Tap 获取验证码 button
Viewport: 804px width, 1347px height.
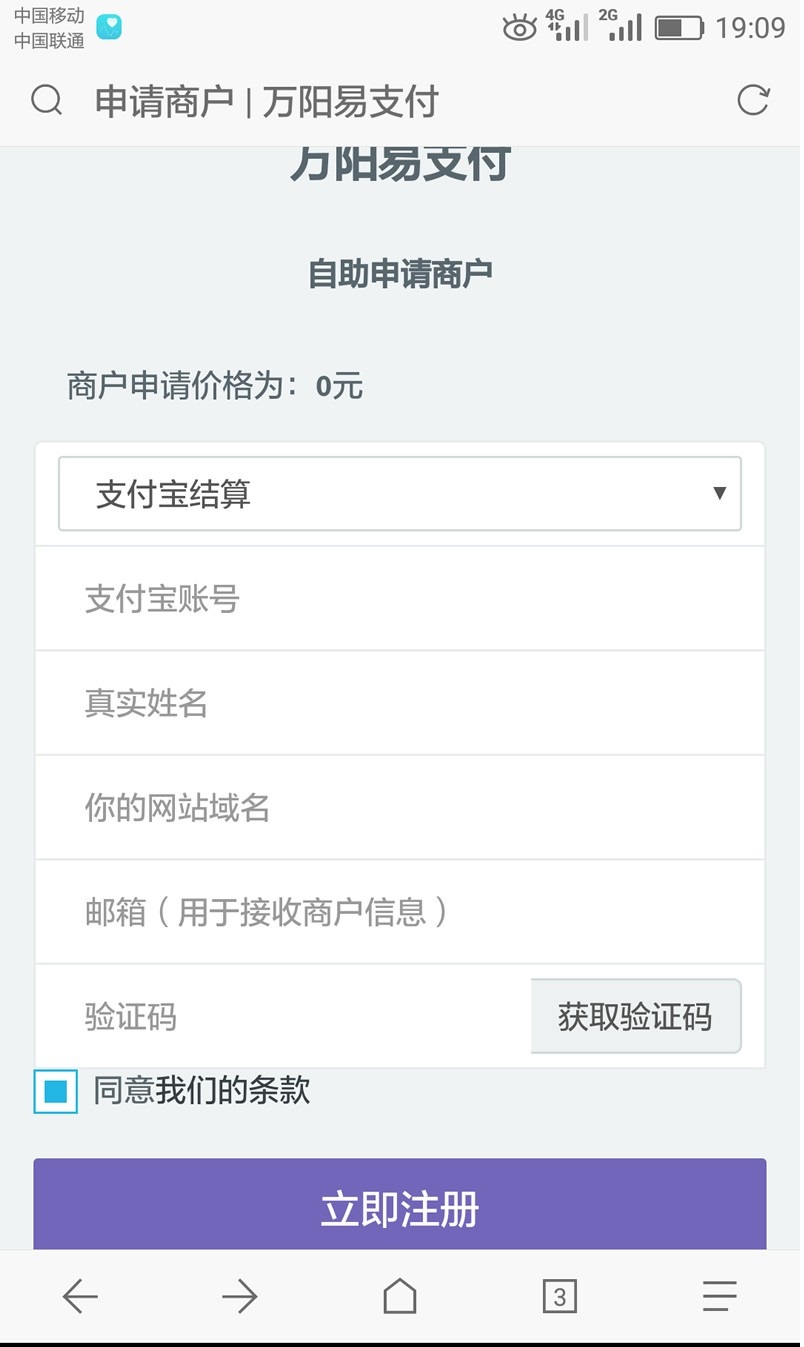(x=636, y=1016)
